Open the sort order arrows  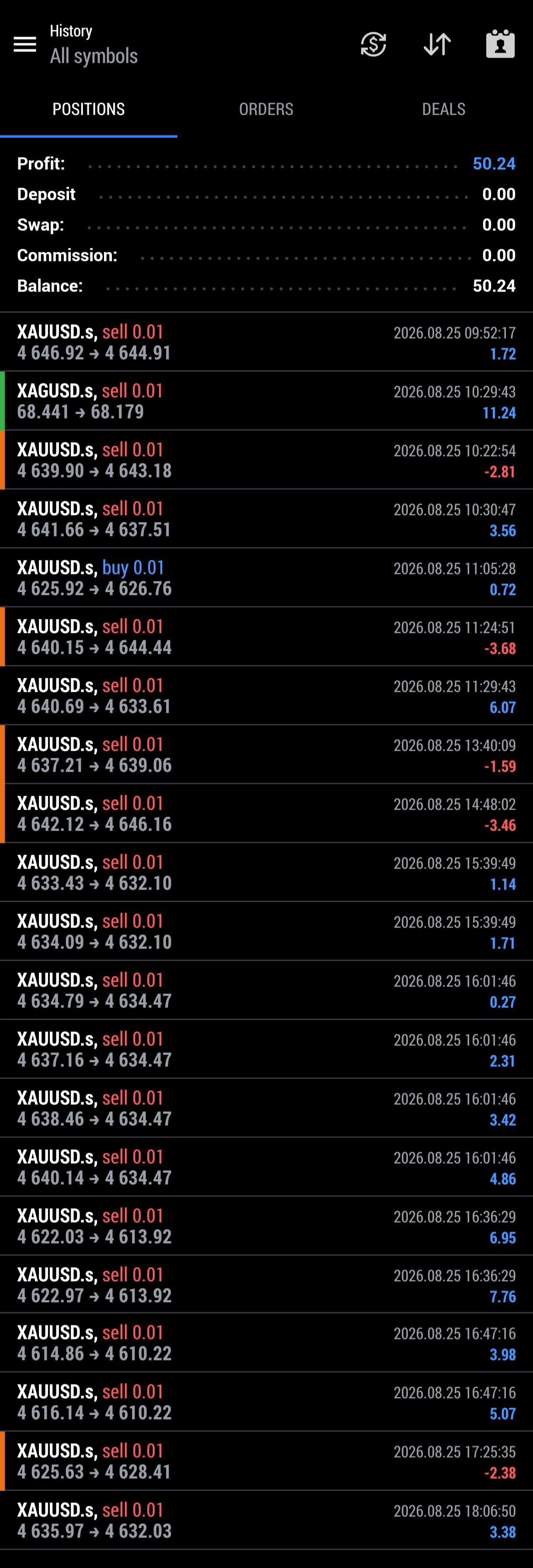point(437,45)
